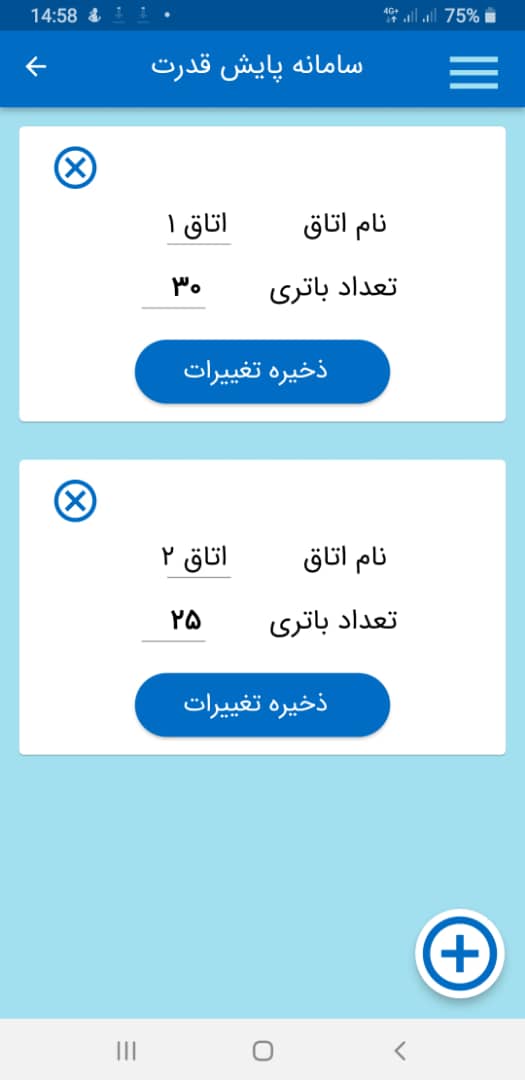Edit battery count field showing ۳۰
525x1080 pixels.
click(174, 289)
